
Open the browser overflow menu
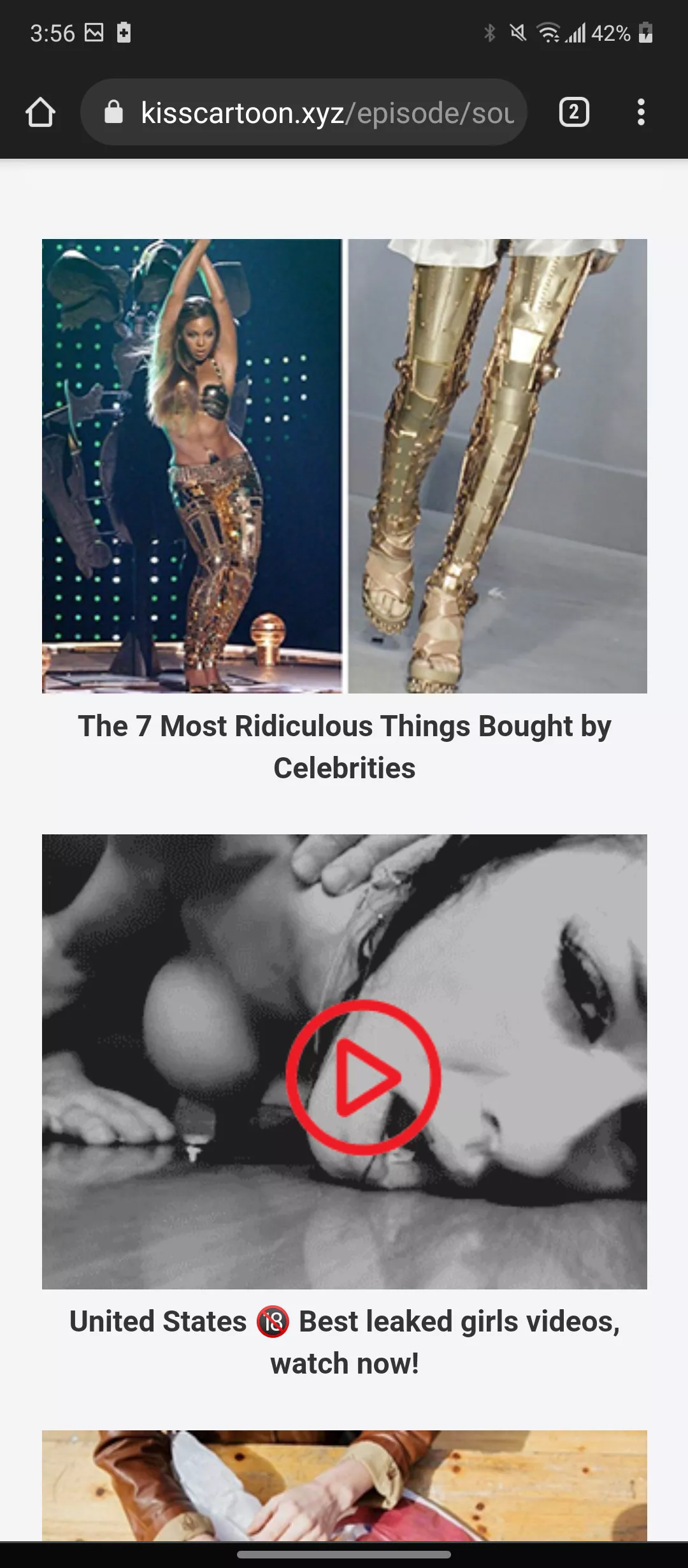pos(641,113)
